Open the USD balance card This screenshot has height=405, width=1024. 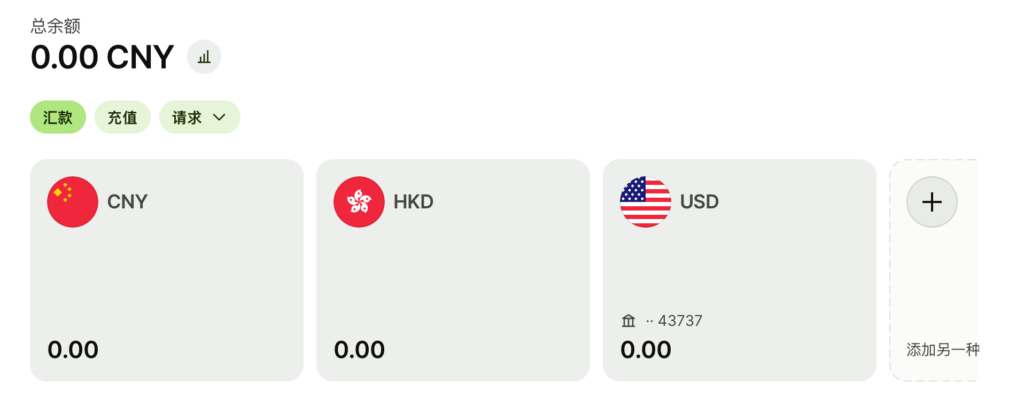tap(739, 270)
